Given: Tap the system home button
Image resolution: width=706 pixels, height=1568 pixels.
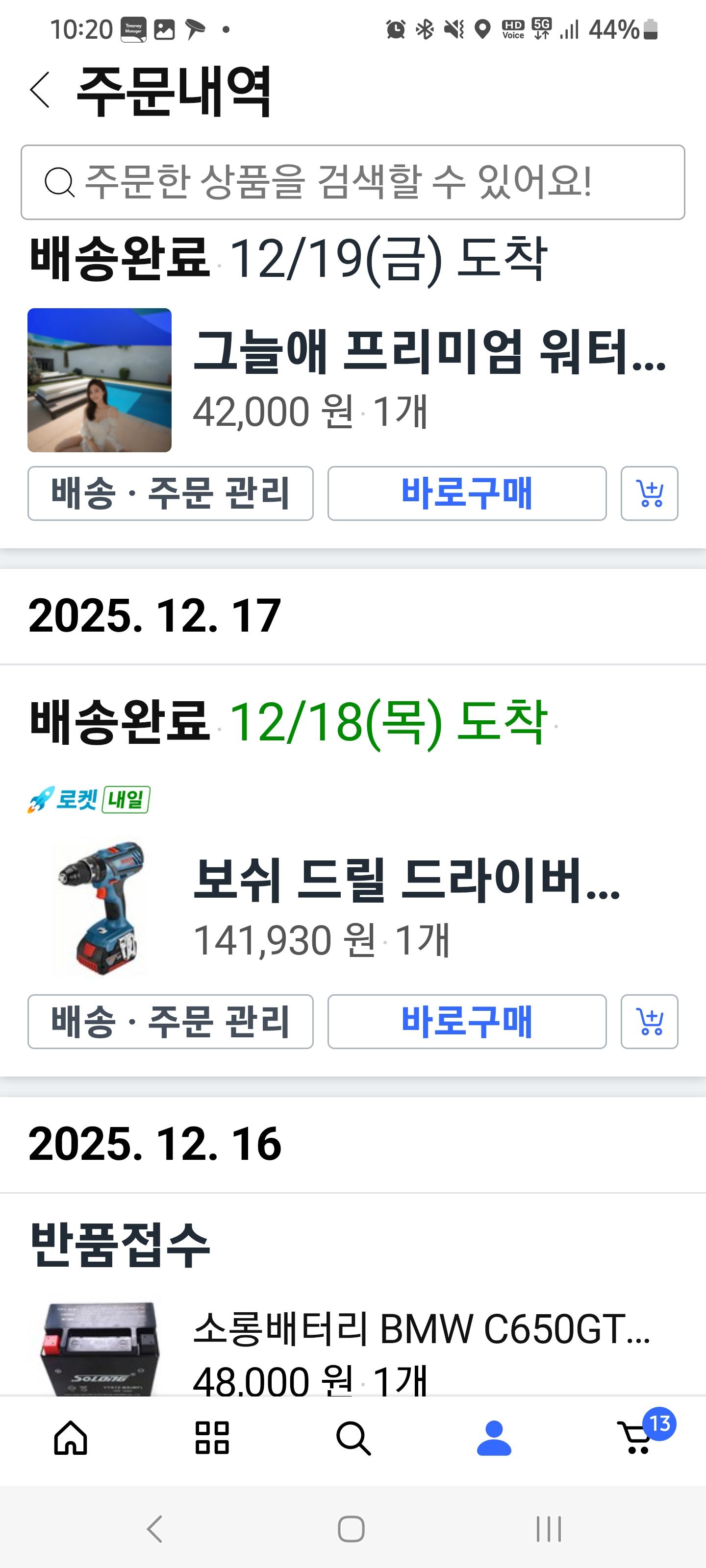Looking at the screenshot, I should click(x=352, y=1528).
